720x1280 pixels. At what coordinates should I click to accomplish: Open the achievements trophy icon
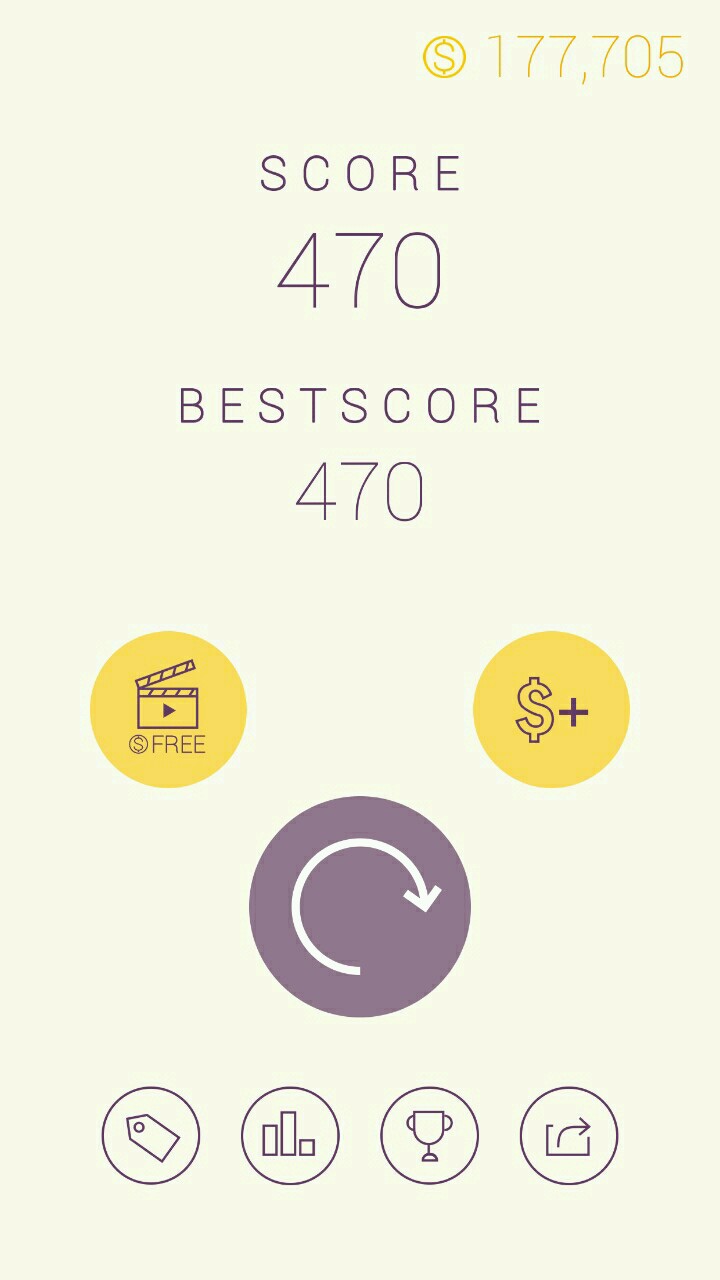(x=429, y=1136)
